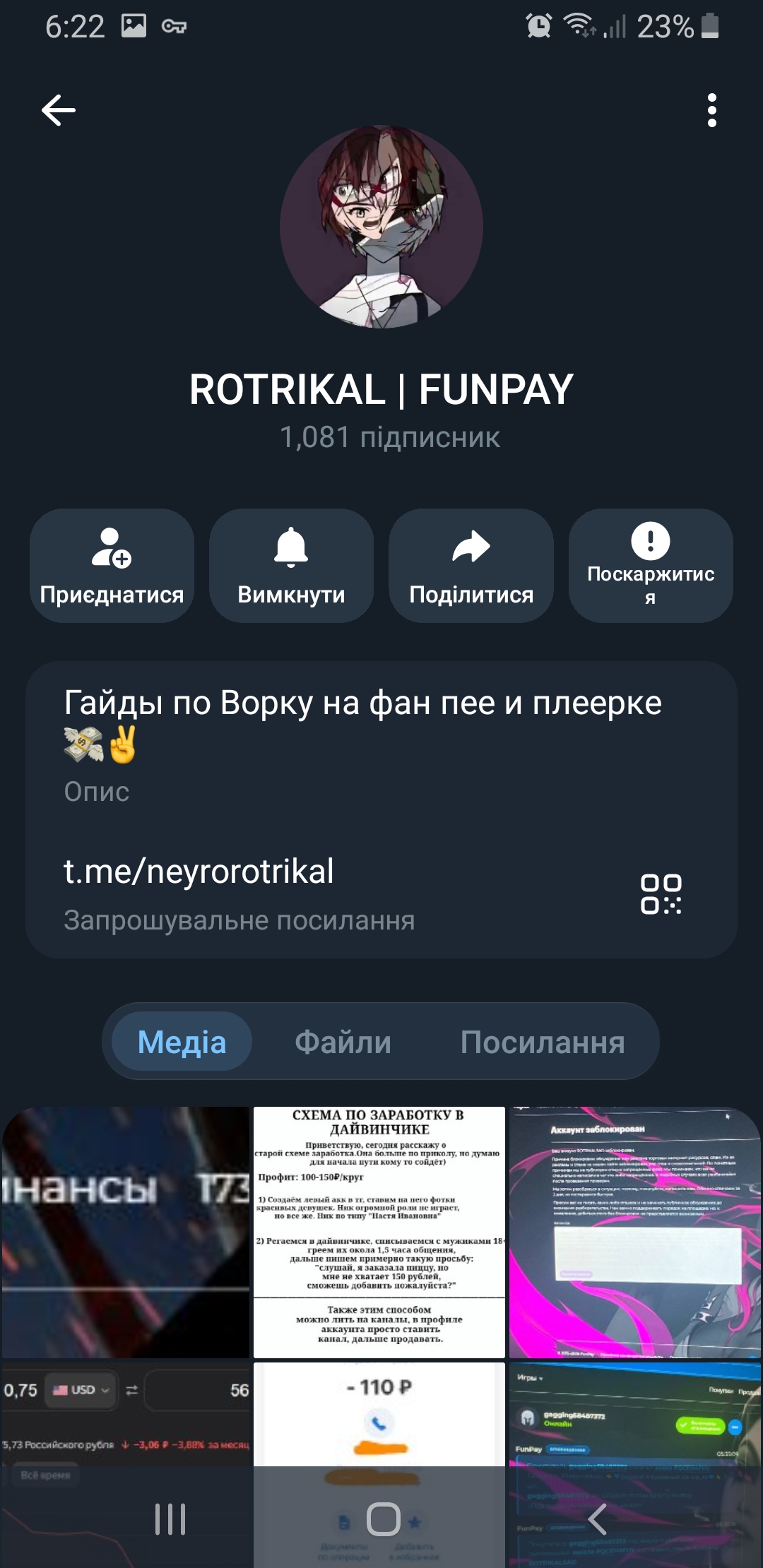Open the three-dot overflow menu
This screenshot has height=1568, width=763.
pos(711,109)
